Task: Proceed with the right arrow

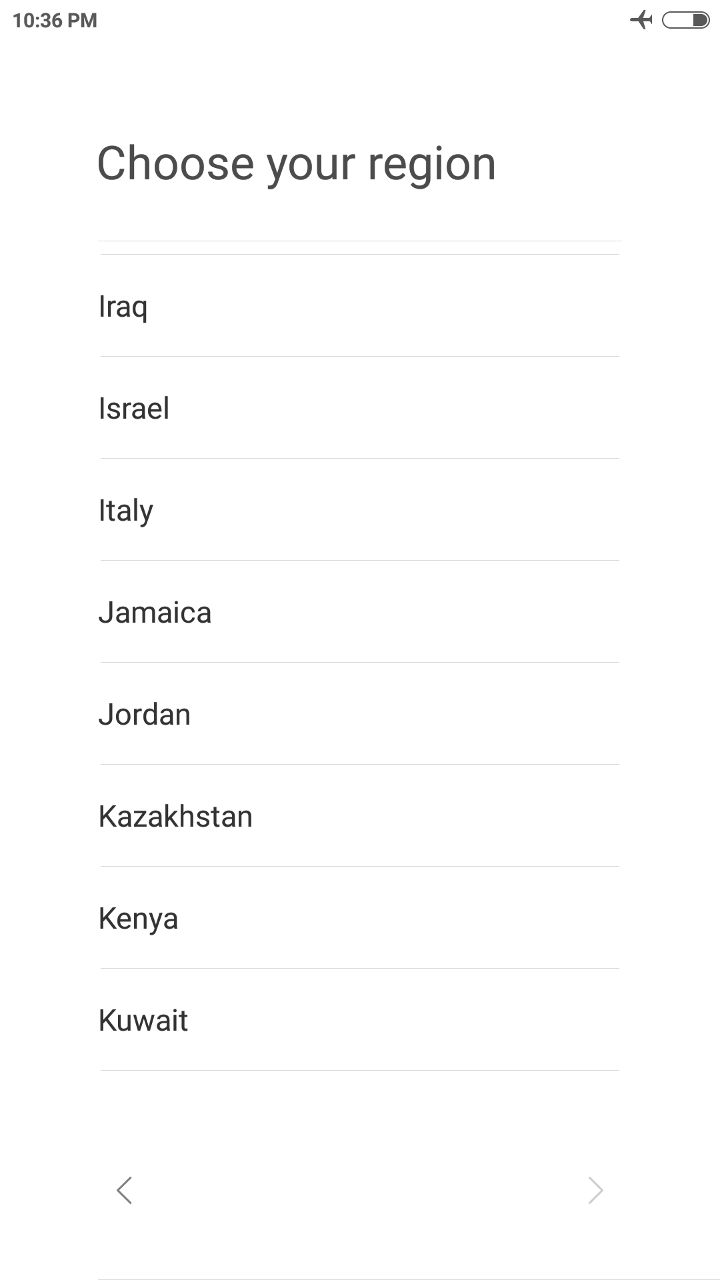Action: (595, 1190)
